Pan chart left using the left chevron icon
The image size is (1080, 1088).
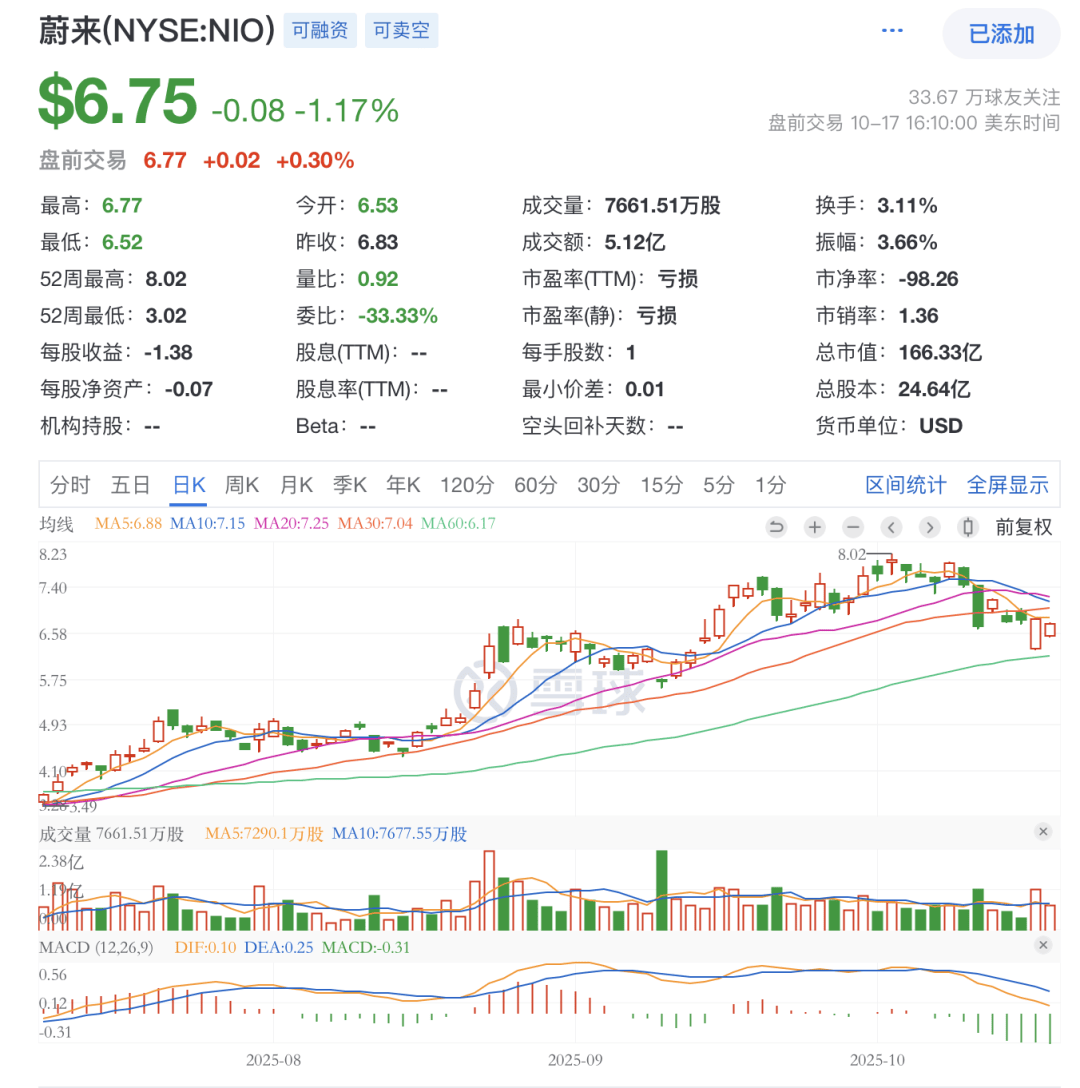tap(890, 527)
